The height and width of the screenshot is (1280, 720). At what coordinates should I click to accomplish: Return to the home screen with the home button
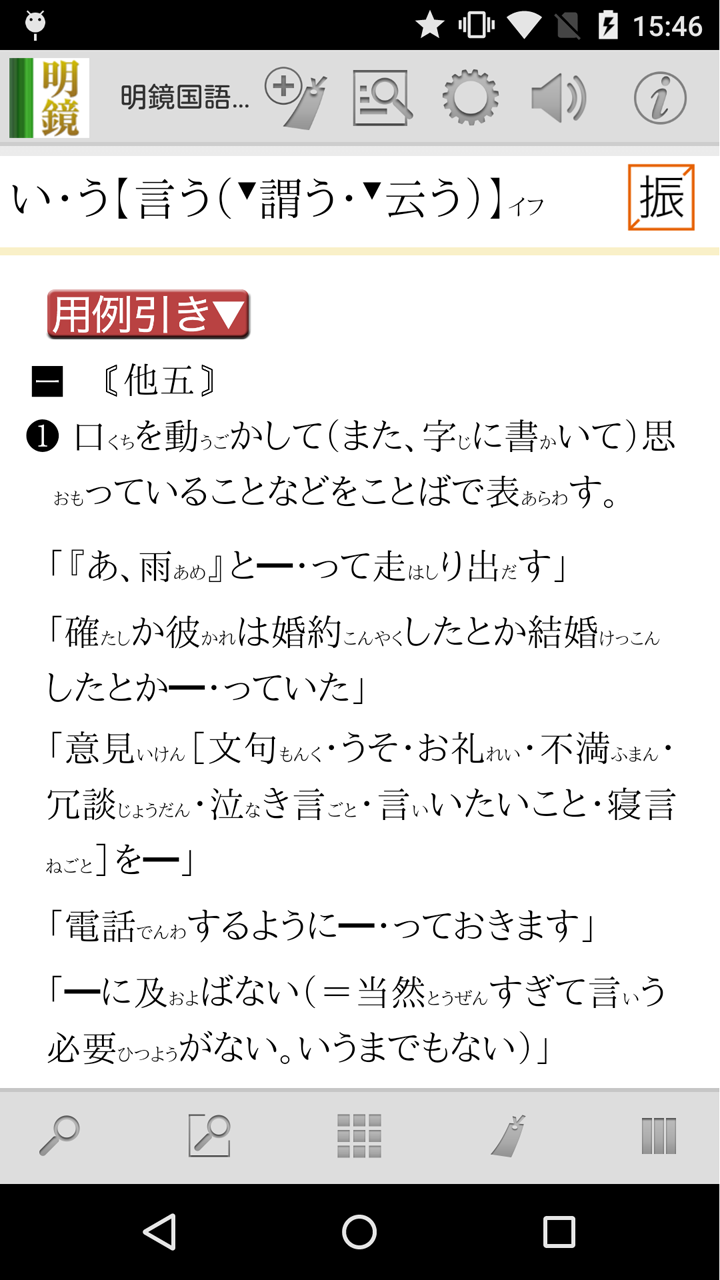359,1232
